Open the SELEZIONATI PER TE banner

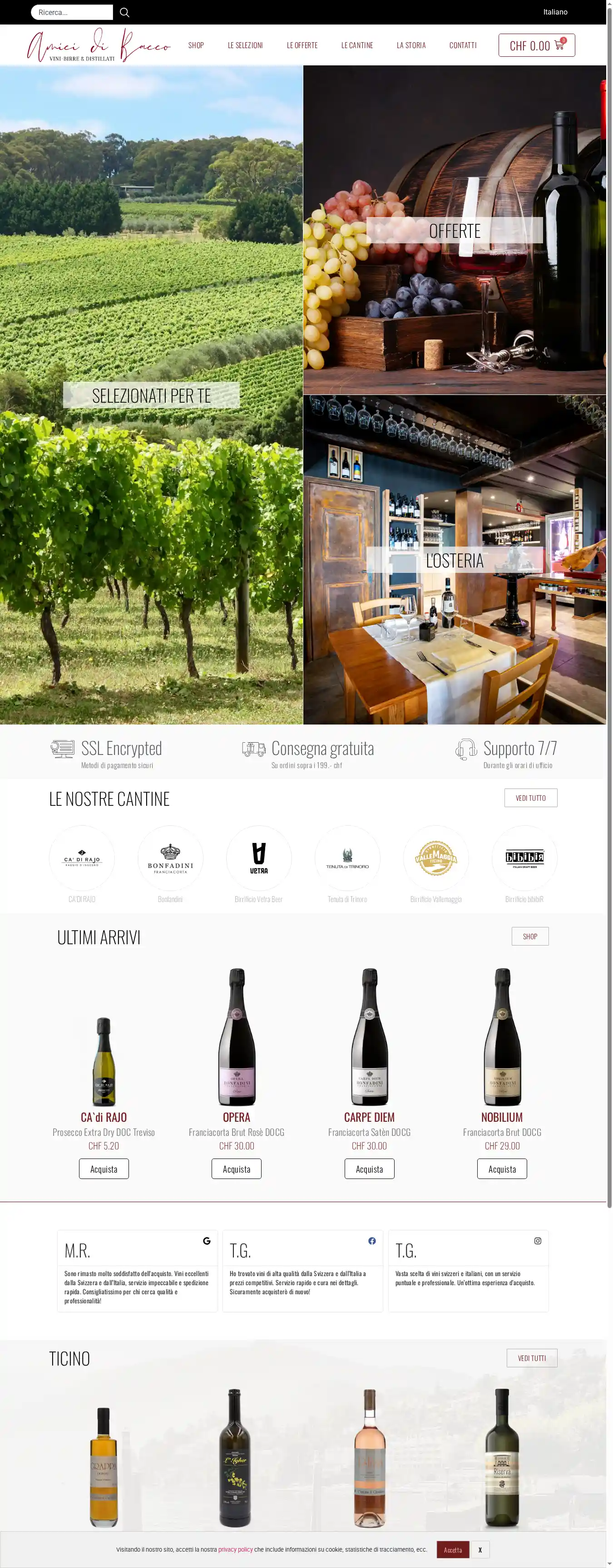[151, 396]
